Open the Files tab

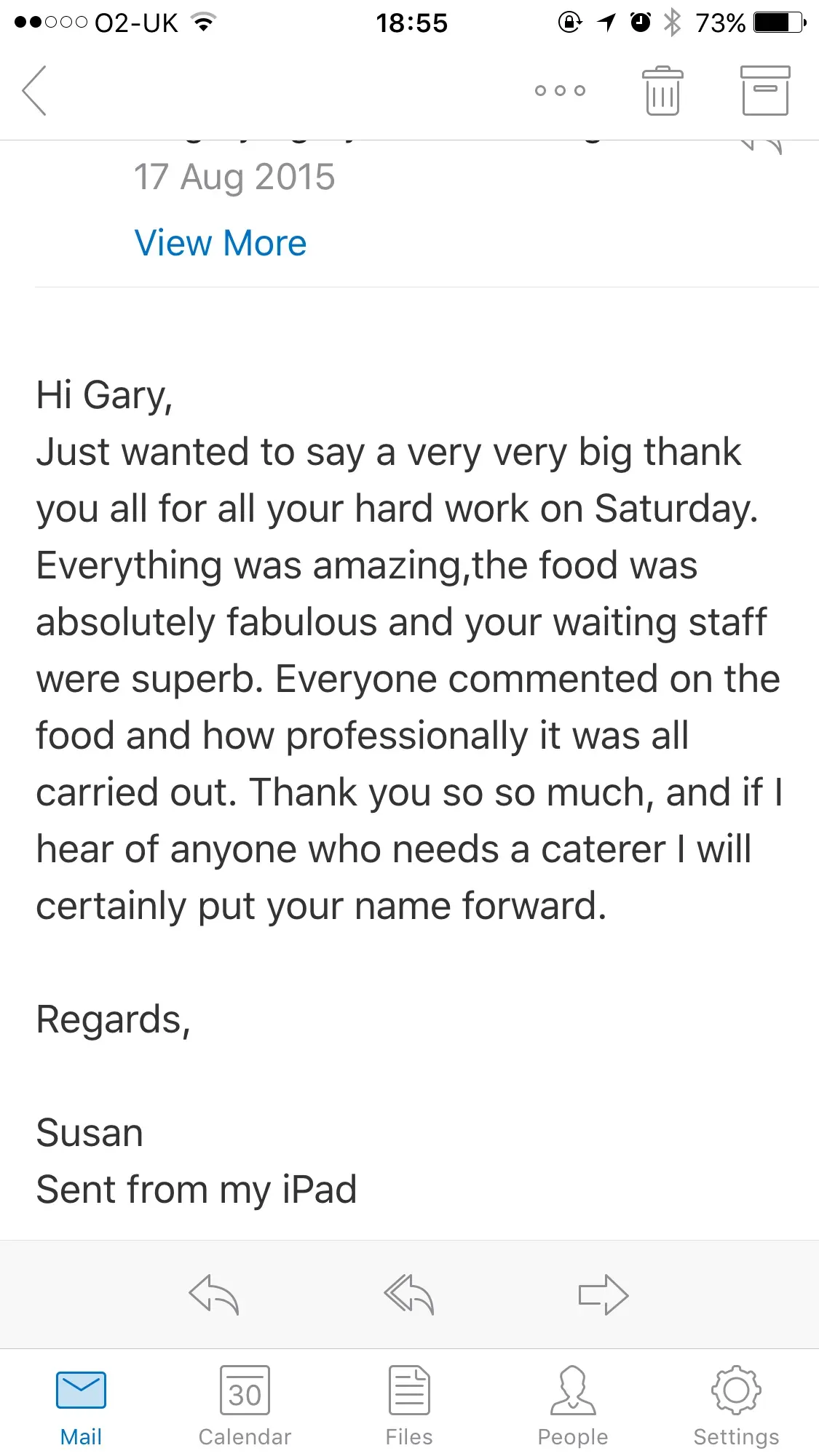[409, 1405]
